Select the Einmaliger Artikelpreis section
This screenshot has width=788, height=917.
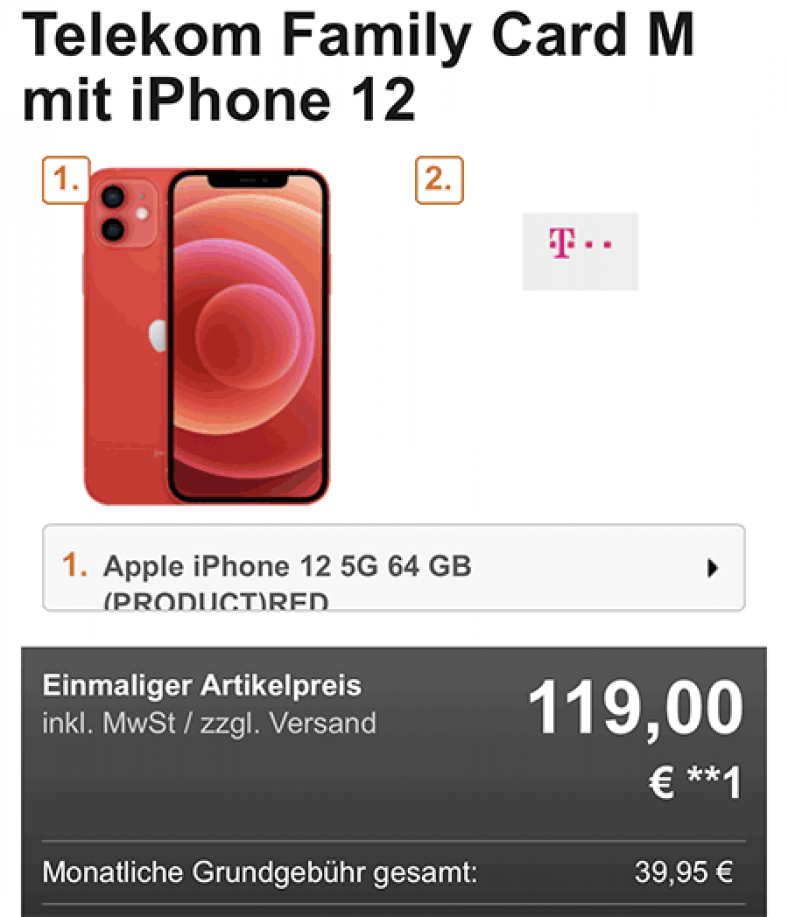coord(200,687)
